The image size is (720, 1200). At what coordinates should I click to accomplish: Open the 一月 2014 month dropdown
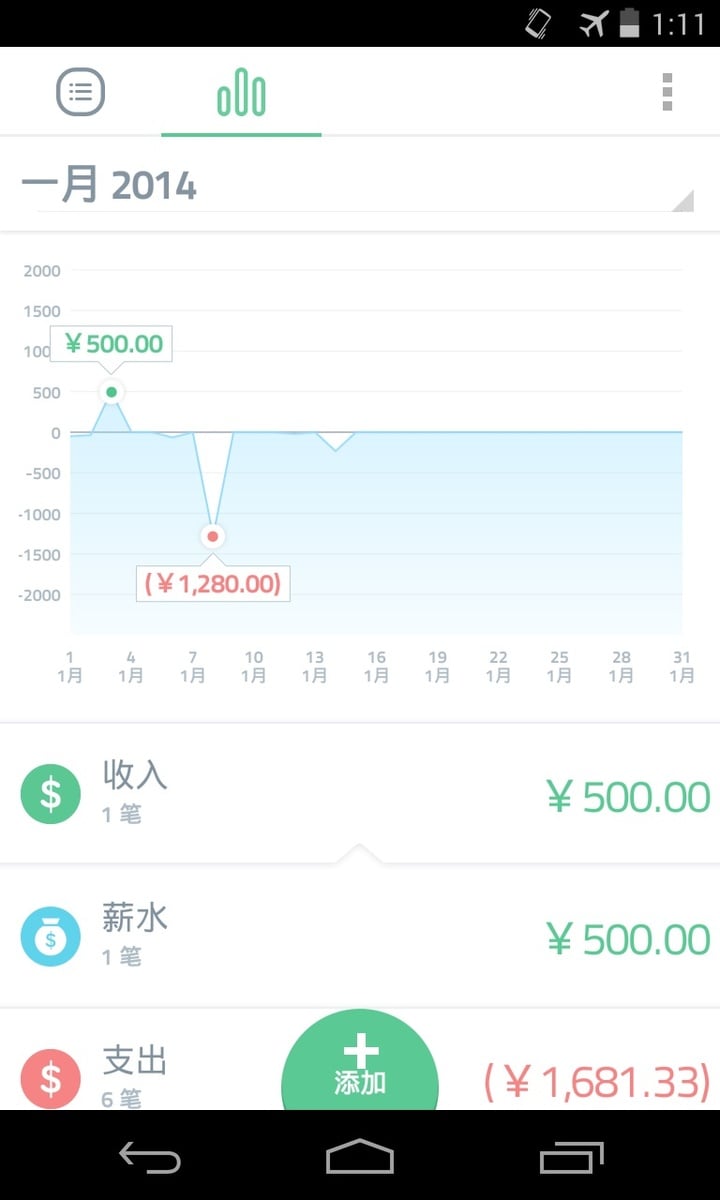point(360,187)
